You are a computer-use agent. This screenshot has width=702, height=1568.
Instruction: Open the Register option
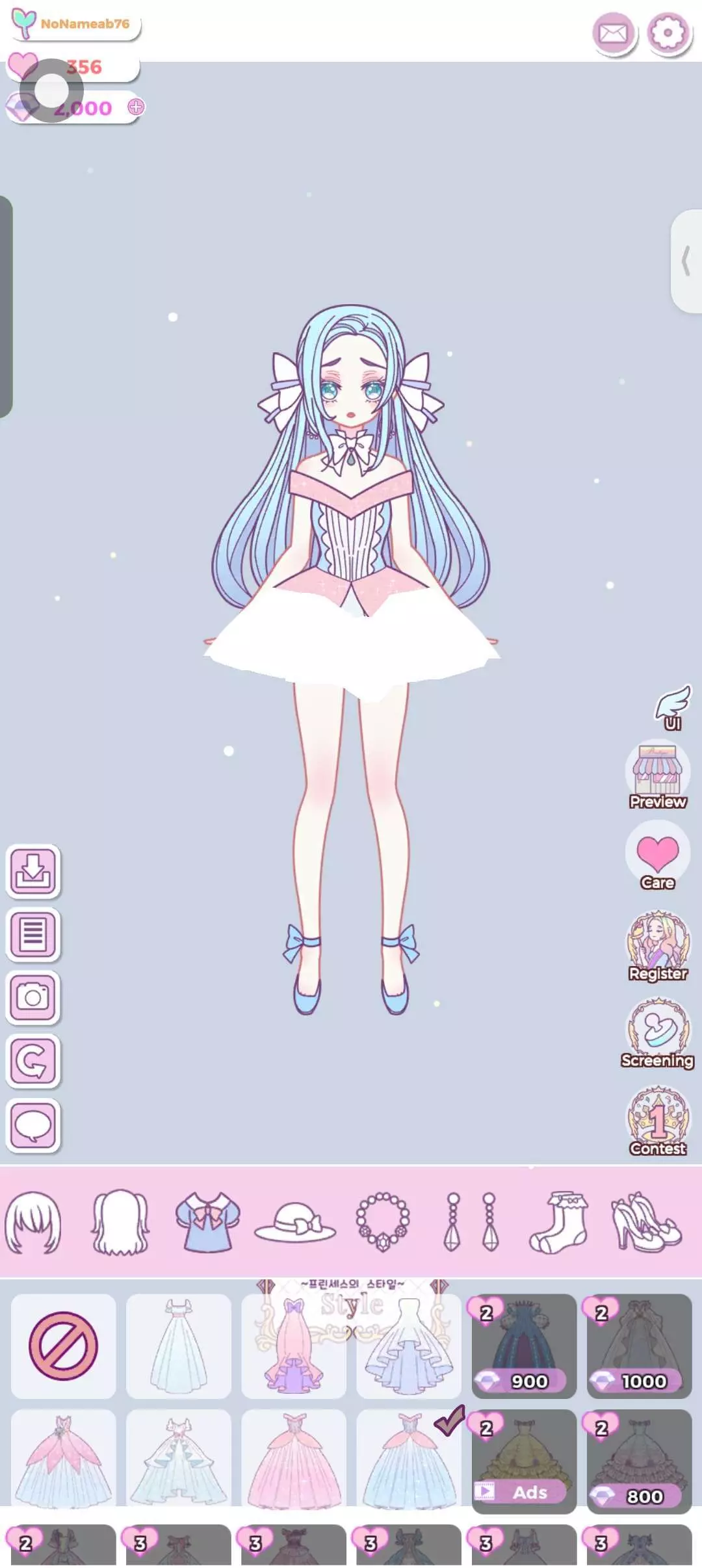(657, 946)
